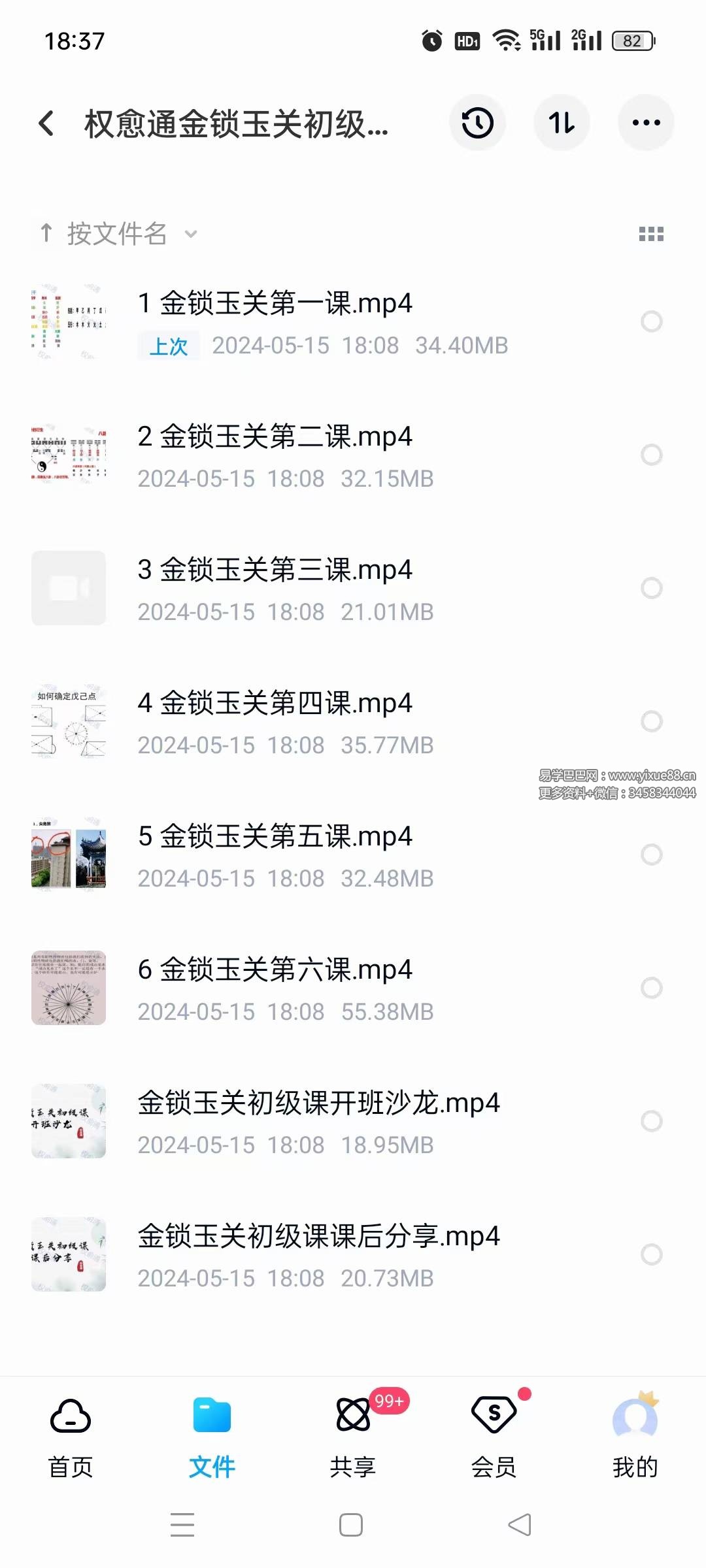706x1568 pixels.
Task: Open the thumbnail of 5 金锁玉关第五课.mp4
Action: click(x=69, y=855)
